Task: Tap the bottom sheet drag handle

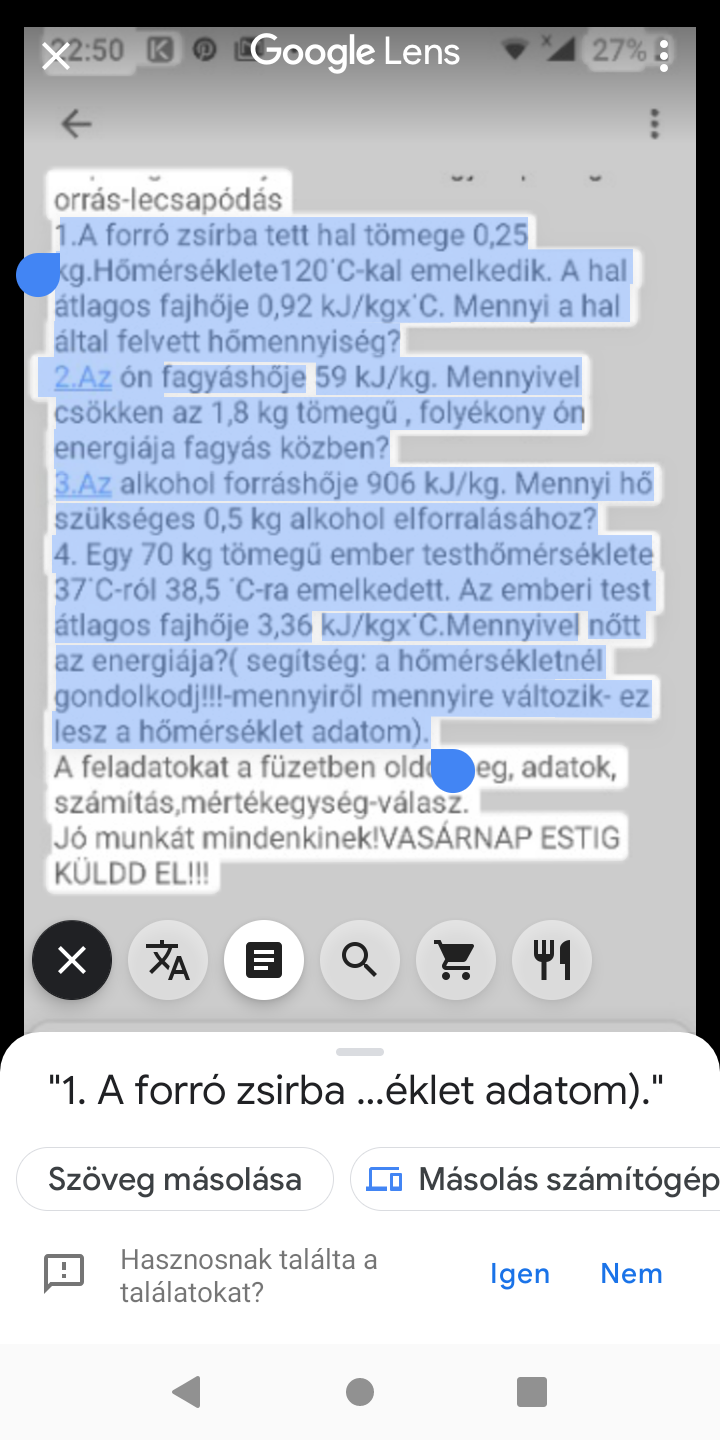Action: point(360,1052)
